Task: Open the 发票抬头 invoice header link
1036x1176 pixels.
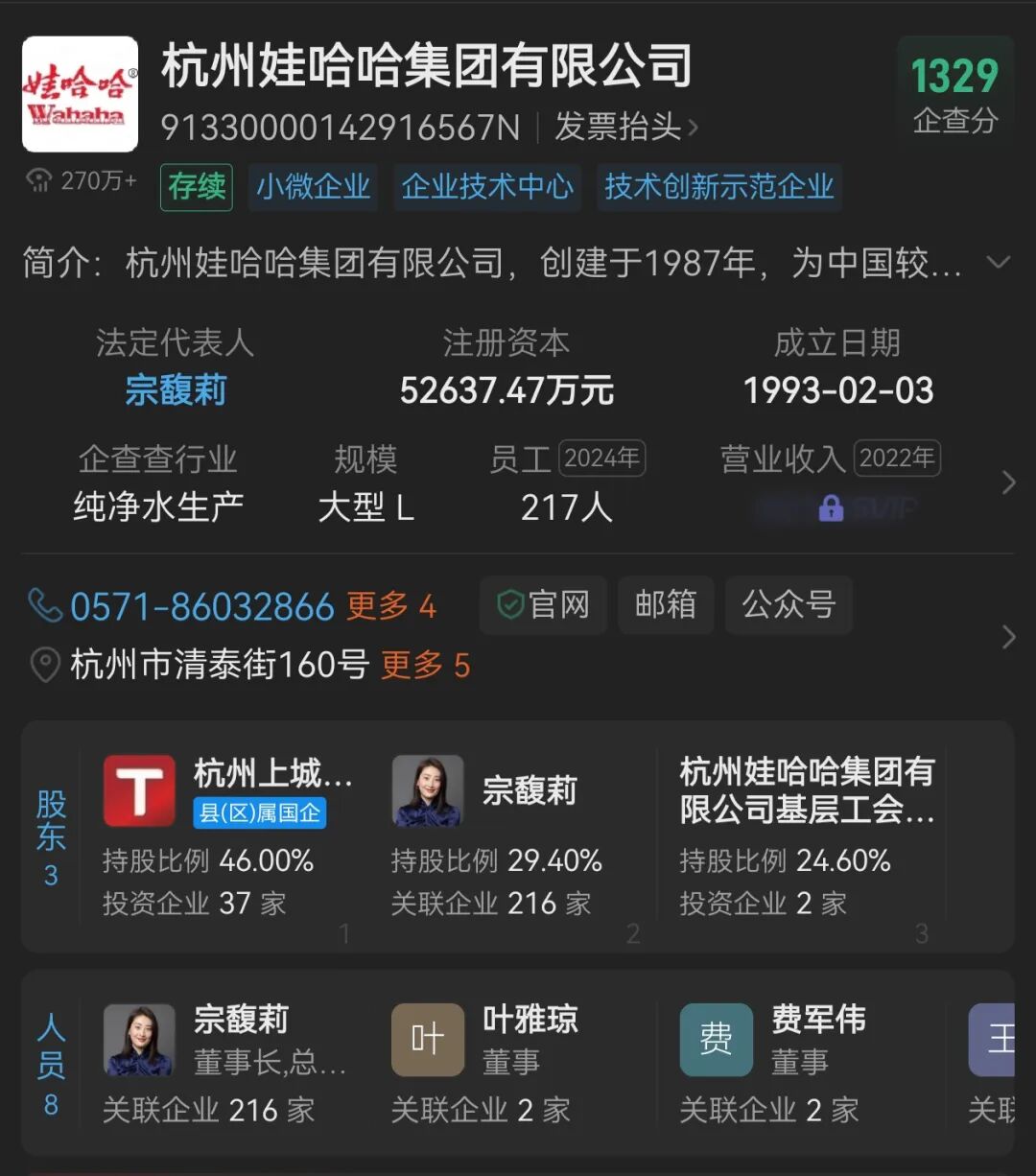Action: tap(619, 128)
